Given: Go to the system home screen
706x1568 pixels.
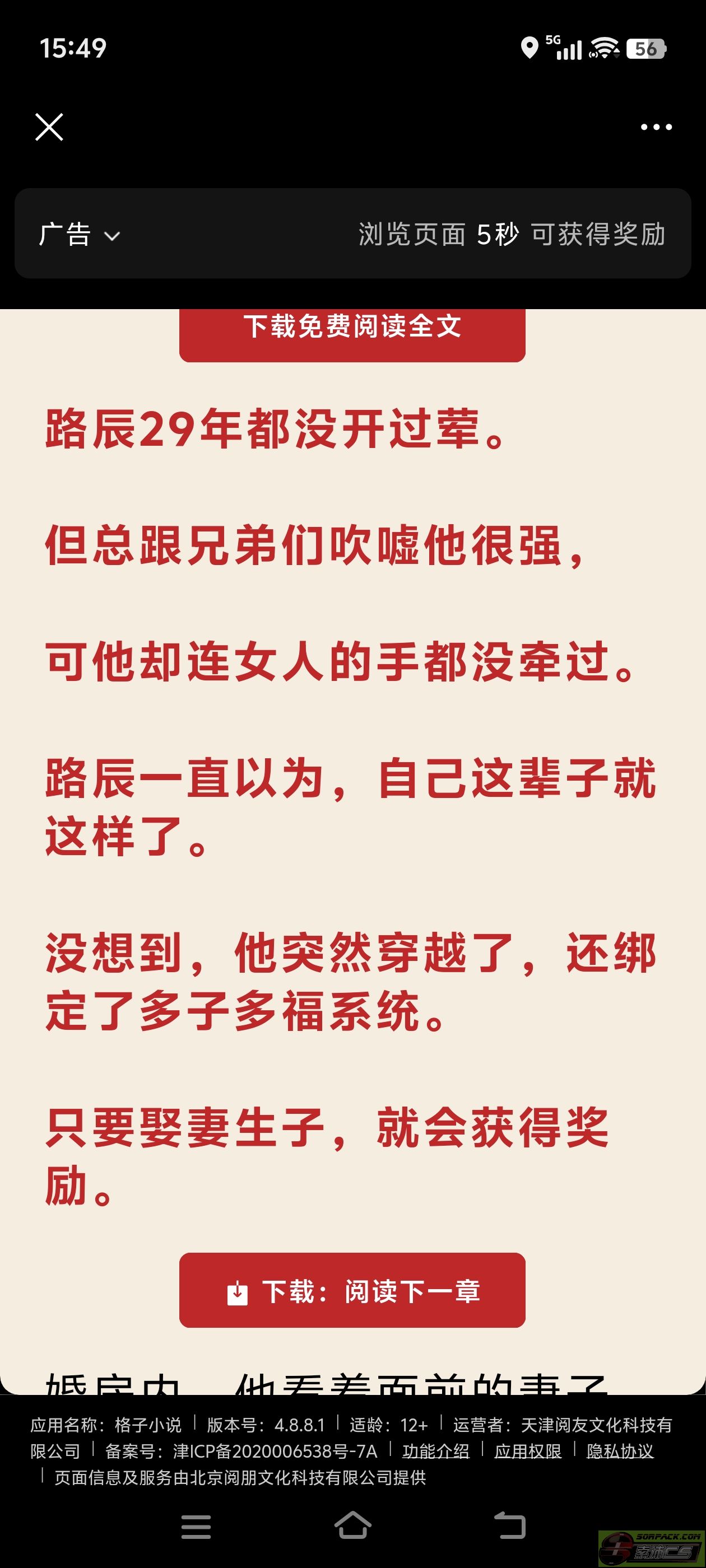Looking at the screenshot, I should [352, 1527].
